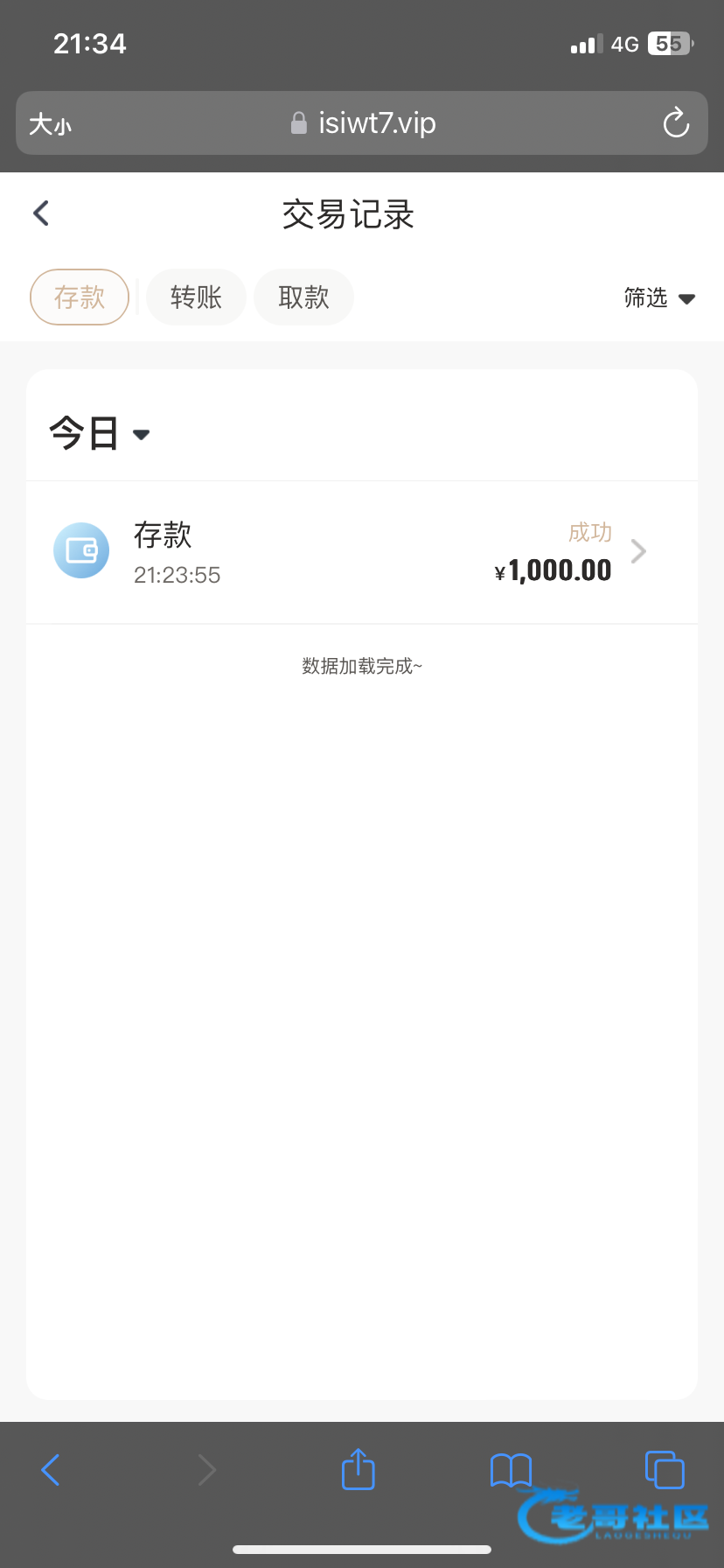Select the 存款 tab

(x=80, y=297)
